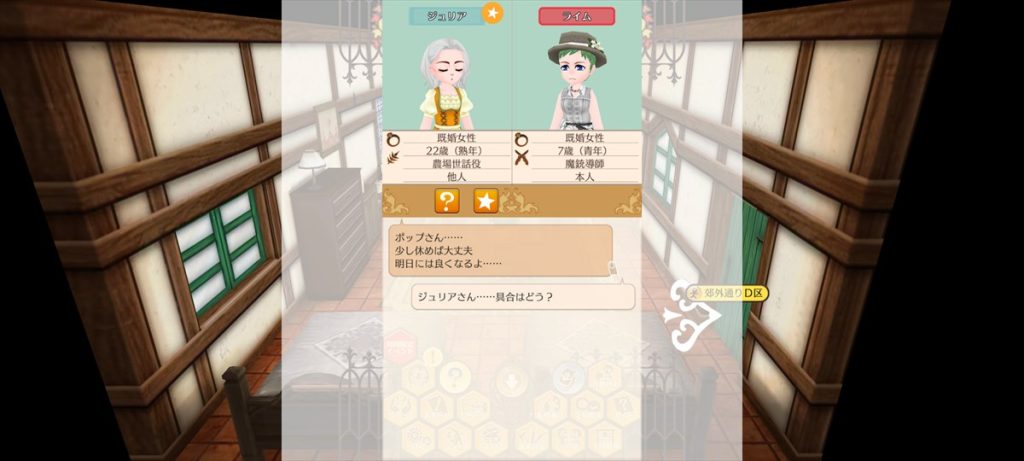Tap the orange question mark help button
The height and width of the screenshot is (461, 1024).
[447, 201]
